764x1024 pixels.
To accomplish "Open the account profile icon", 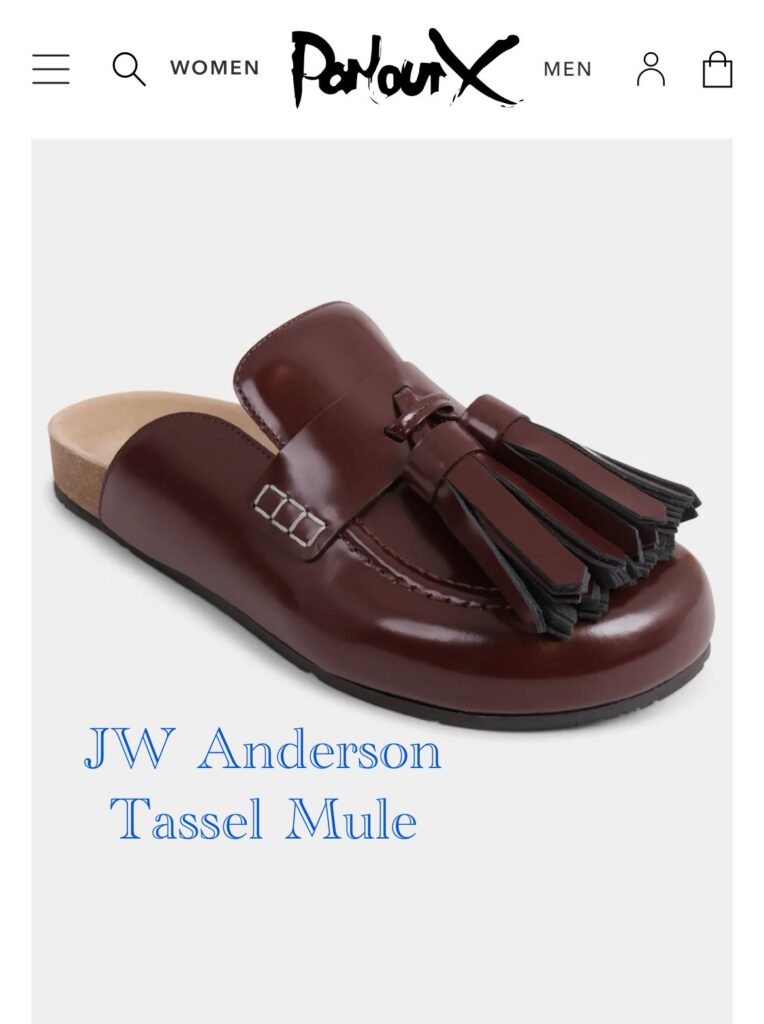I will click(x=651, y=69).
